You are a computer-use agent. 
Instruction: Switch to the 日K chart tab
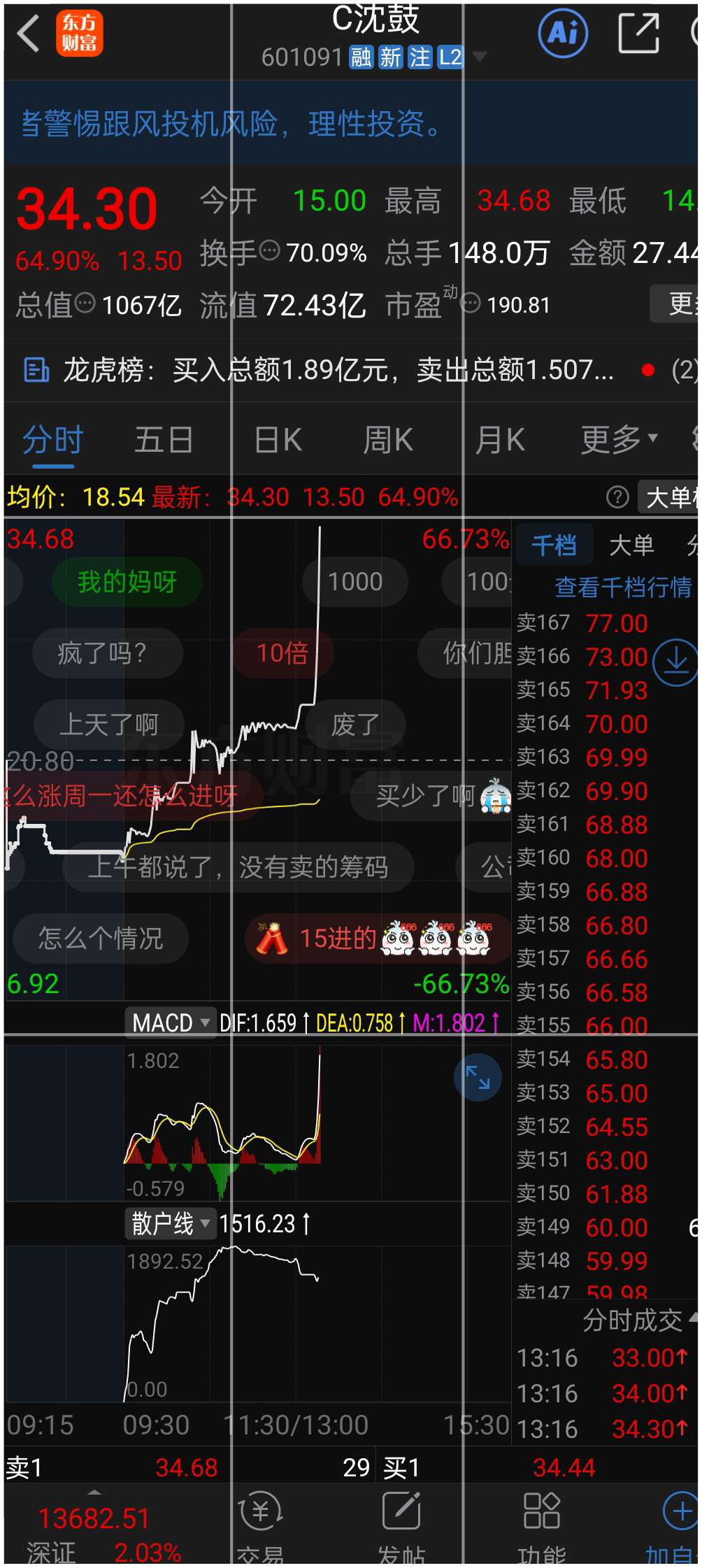278,441
